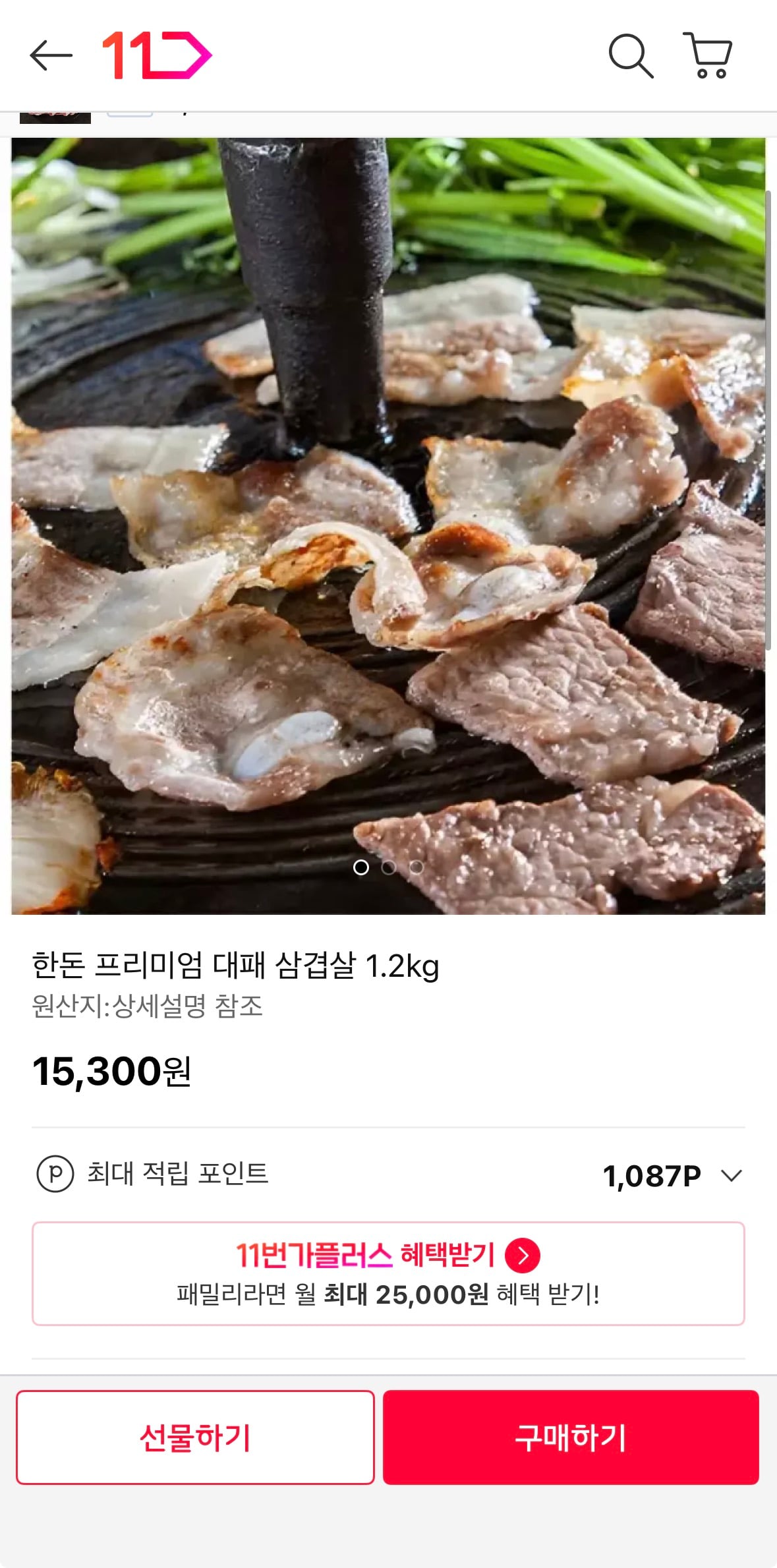Tap the 구매하기 button
The width and height of the screenshot is (777, 1568).
pos(571,1437)
